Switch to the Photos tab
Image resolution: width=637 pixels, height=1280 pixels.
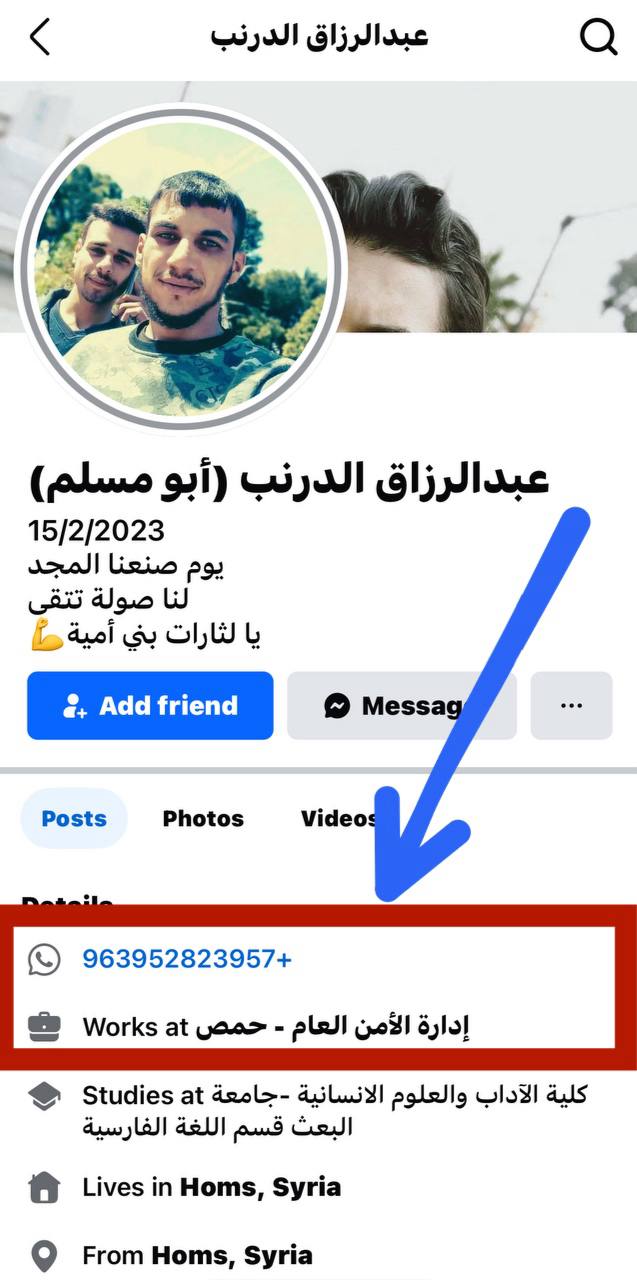tap(203, 819)
